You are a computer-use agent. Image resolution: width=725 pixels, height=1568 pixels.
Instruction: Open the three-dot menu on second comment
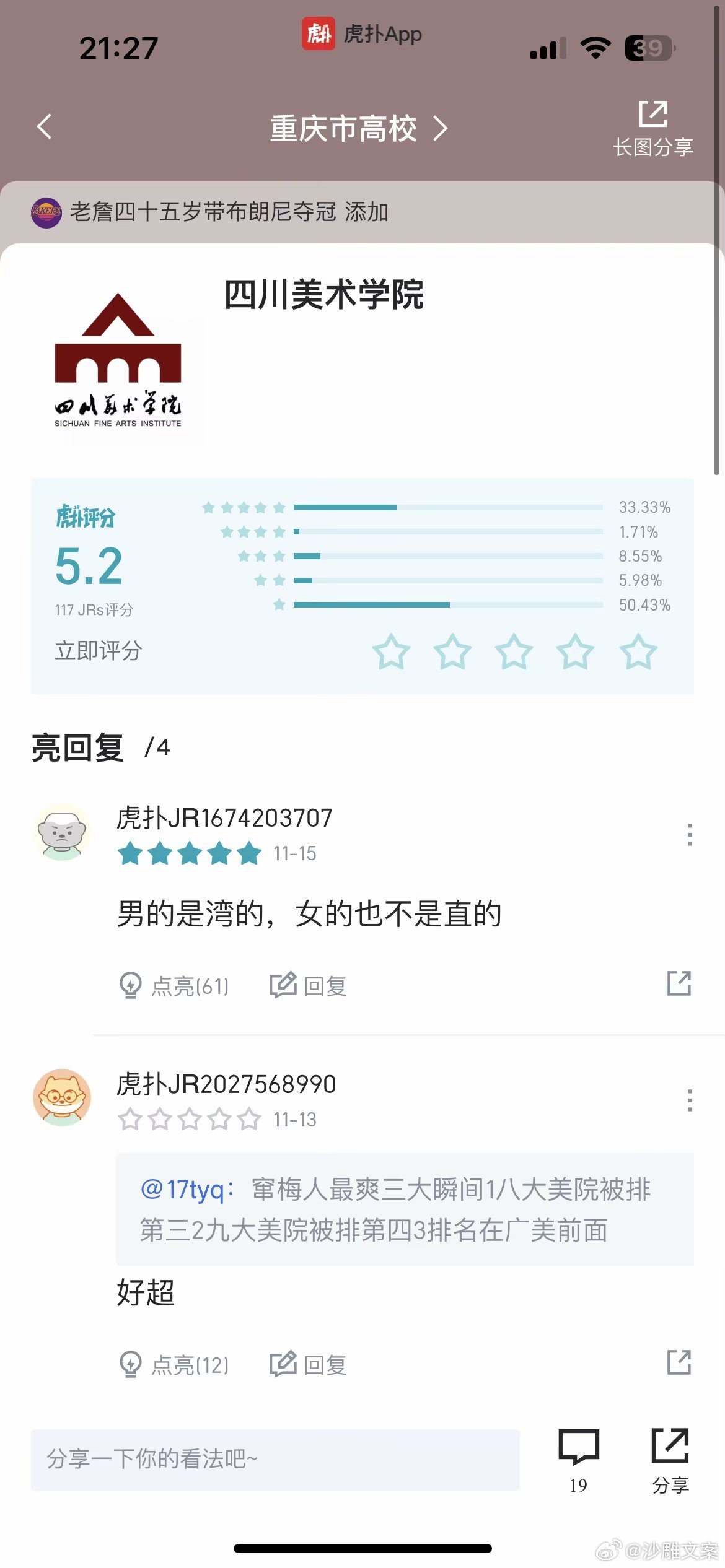tap(690, 1101)
